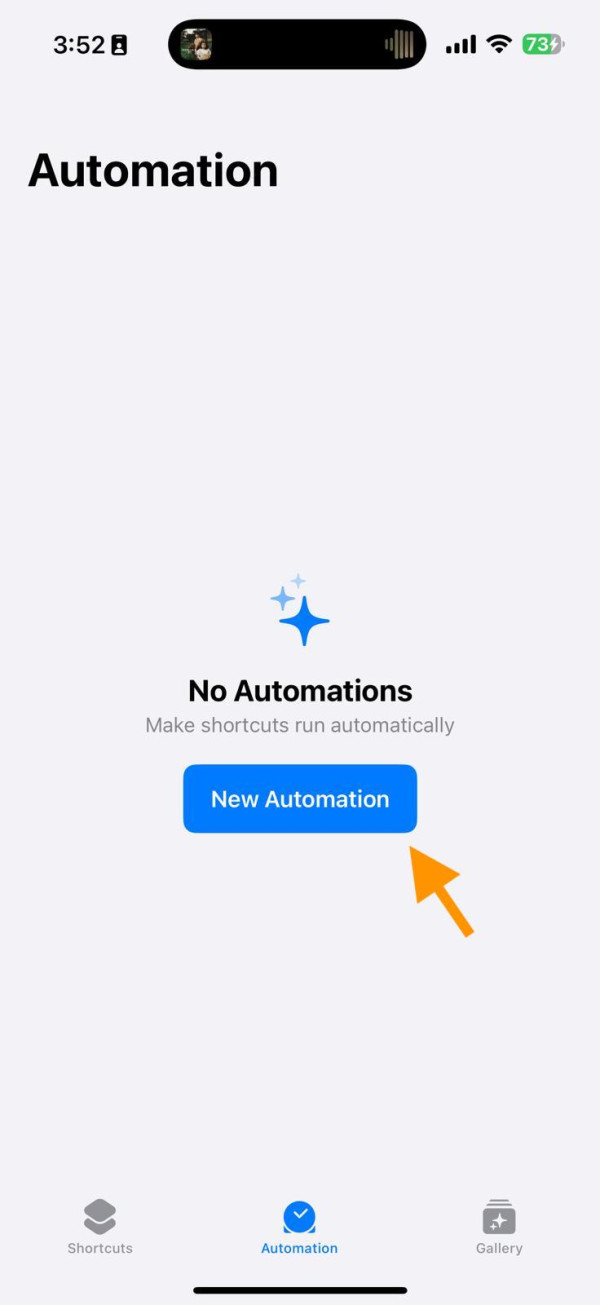Select the Automation tab
Screen dimensions: 600x1305
pyautogui.click(x=299, y=1227)
